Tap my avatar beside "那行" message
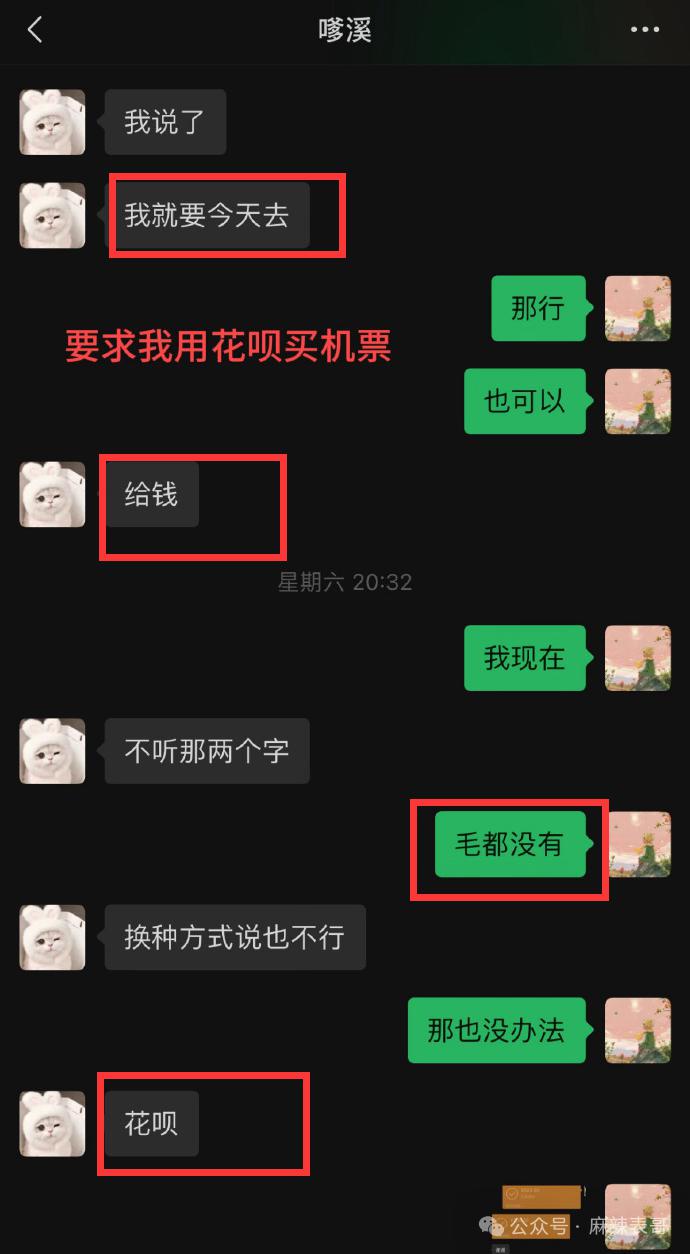 click(637, 308)
